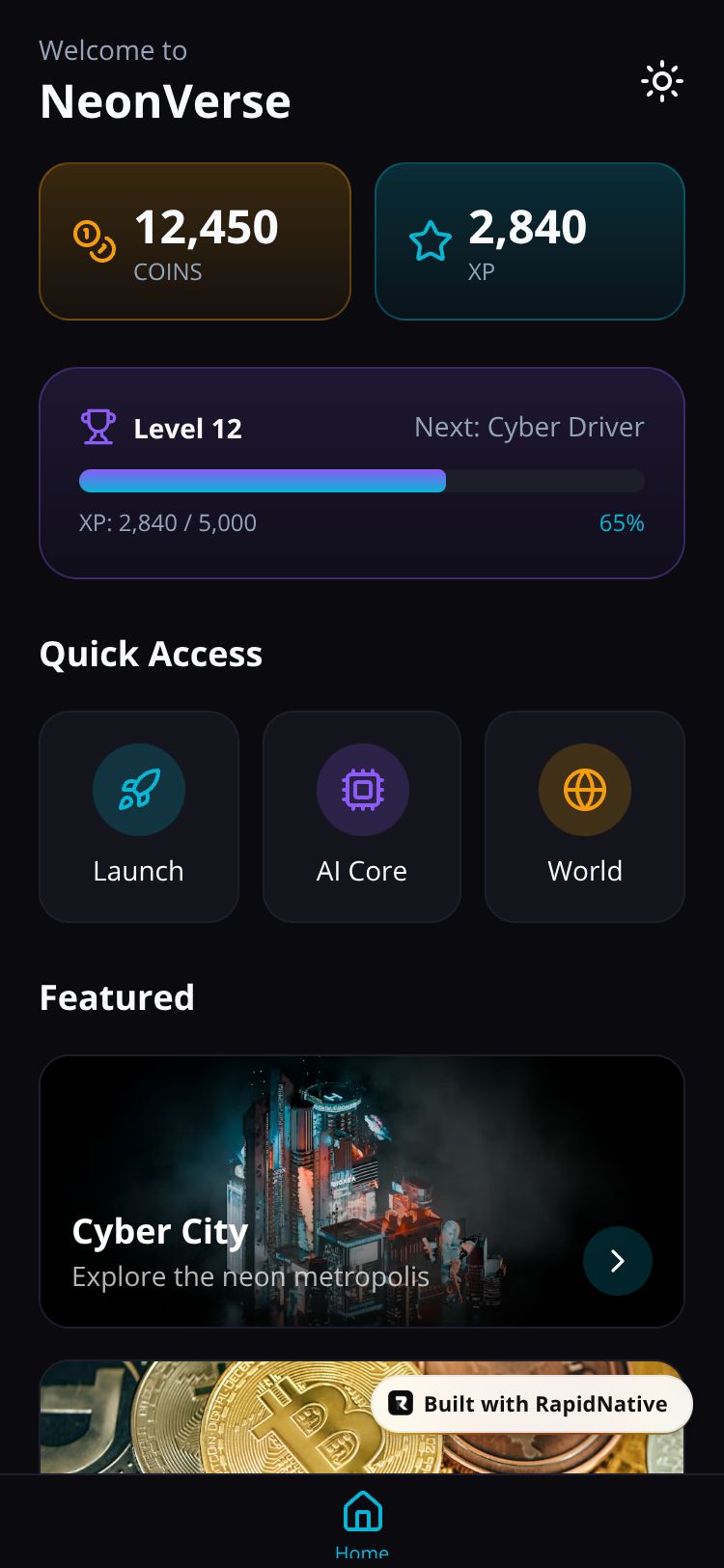Tap the arrow on Cyber City card
724x1568 pixels.
click(618, 1261)
